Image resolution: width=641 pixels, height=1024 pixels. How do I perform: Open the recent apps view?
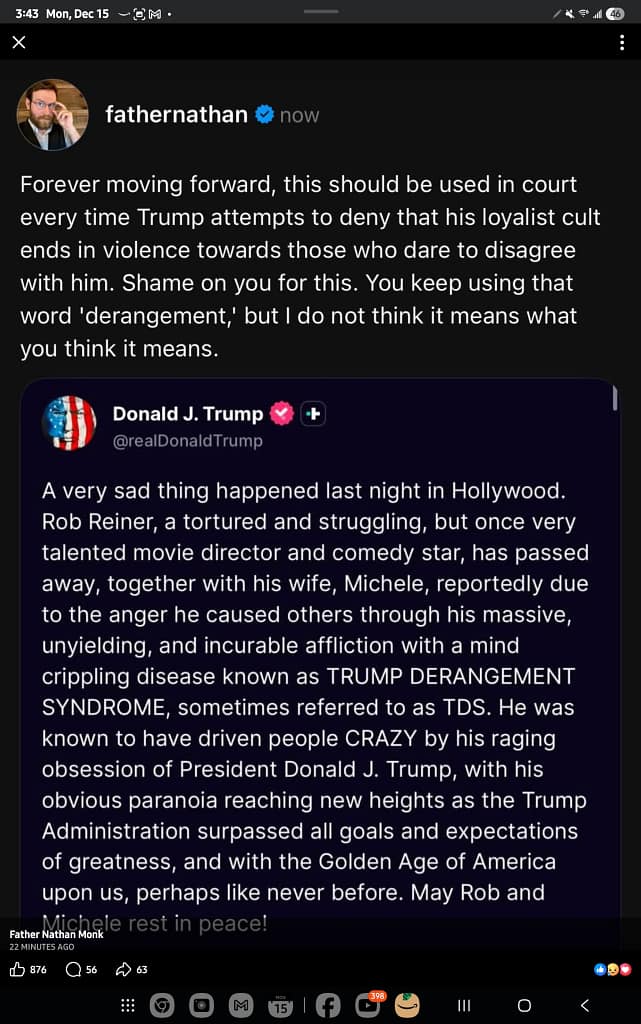click(x=464, y=1006)
